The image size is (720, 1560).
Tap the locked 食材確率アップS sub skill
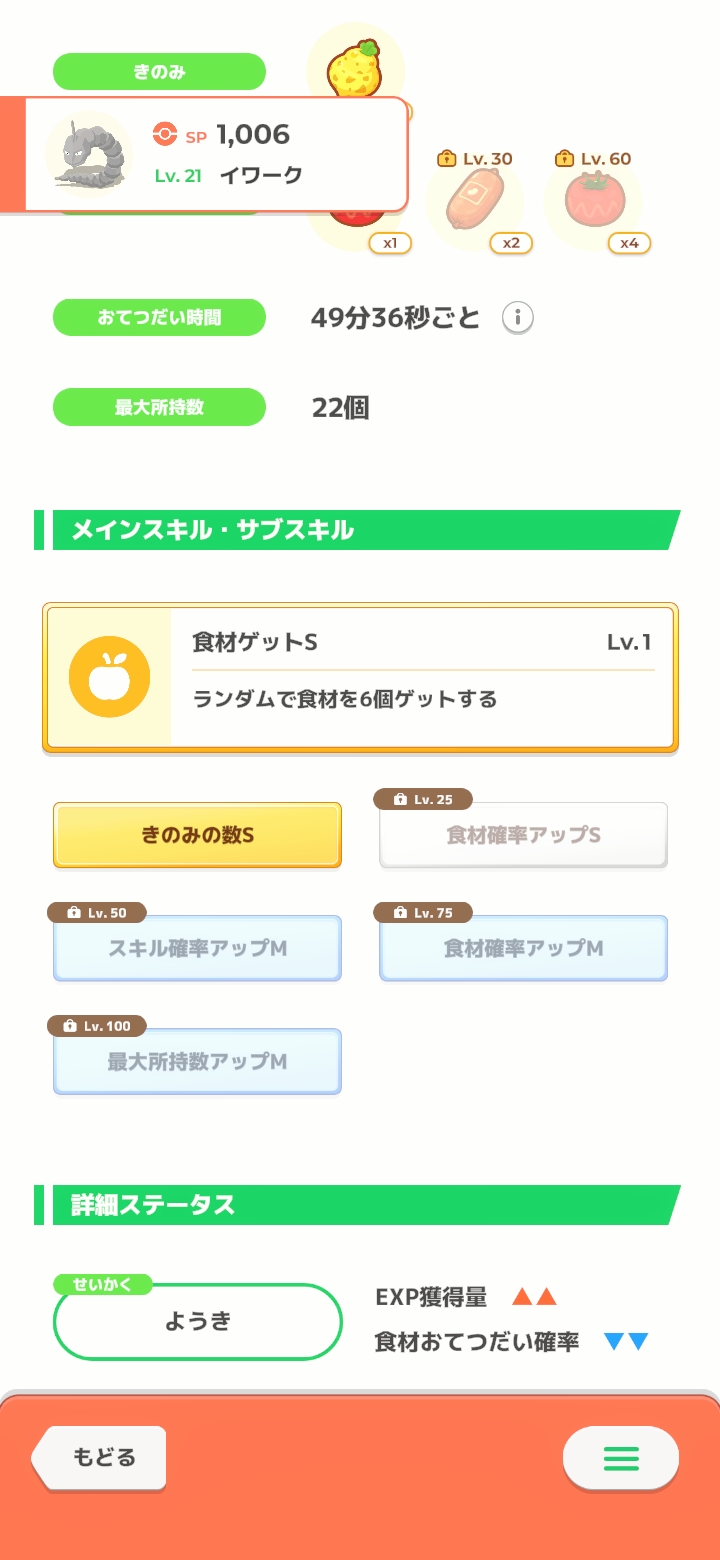pyautogui.click(x=523, y=834)
